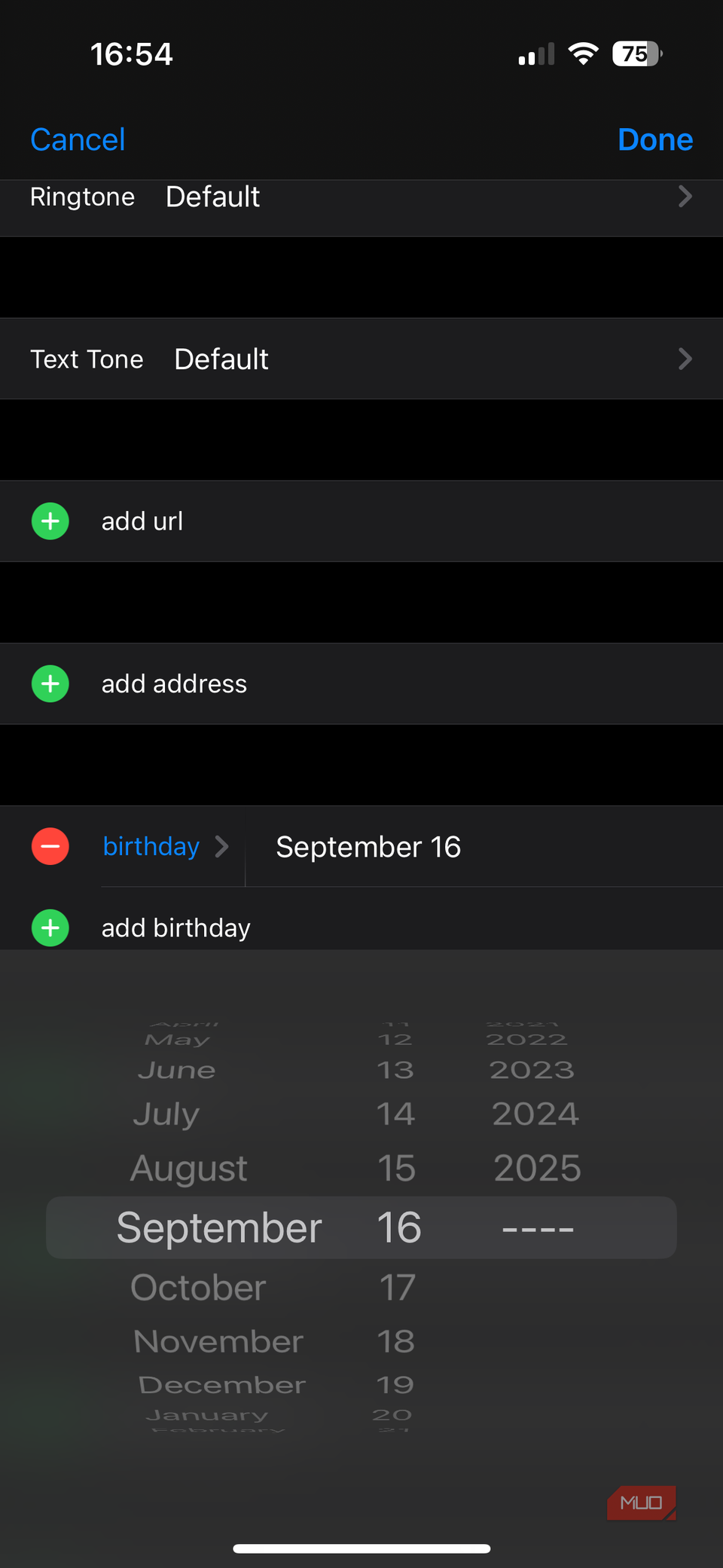723x1568 pixels.
Task: Tap Done to save the contact
Action: pyautogui.click(x=654, y=139)
